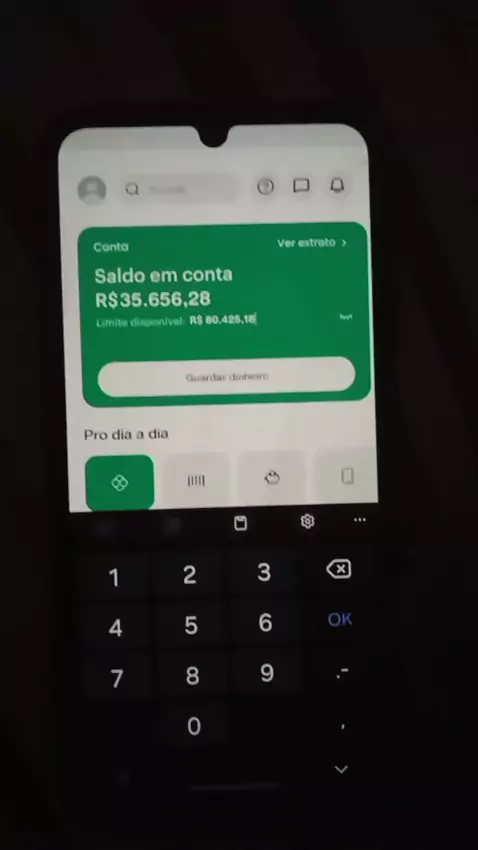Tap the 0 key
The image size is (478, 850).
click(193, 726)
